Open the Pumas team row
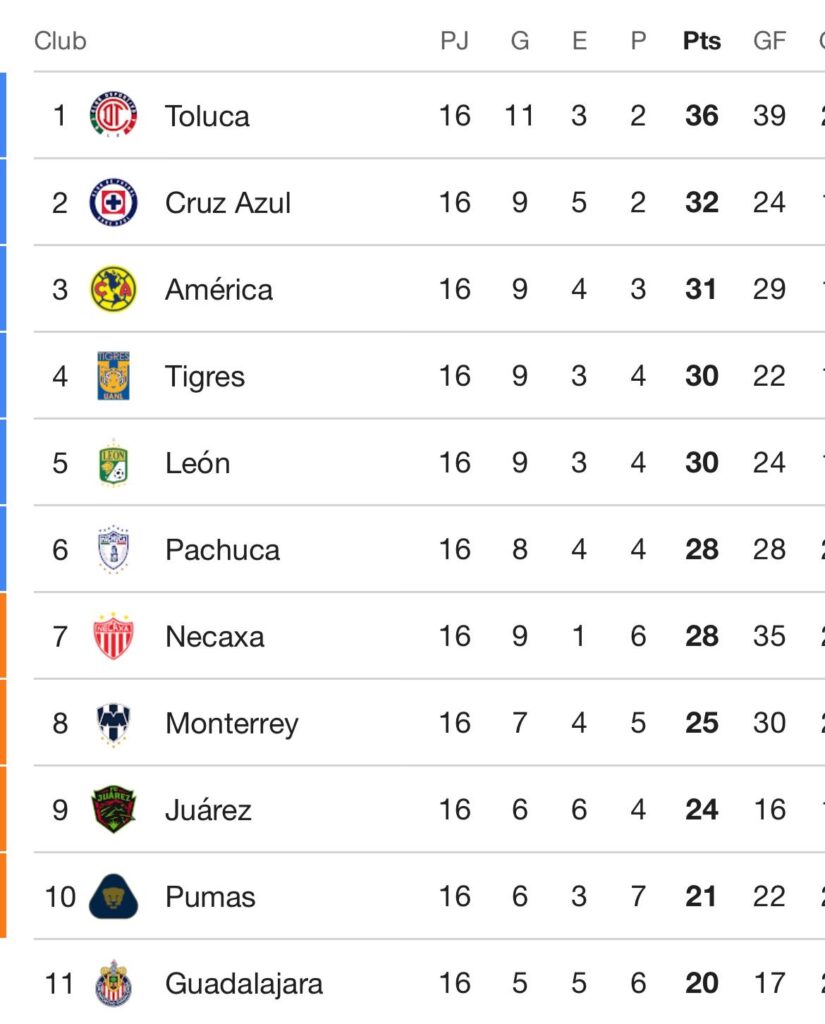Viewport: 825px width, 1024px height. [x=210, y=897]
